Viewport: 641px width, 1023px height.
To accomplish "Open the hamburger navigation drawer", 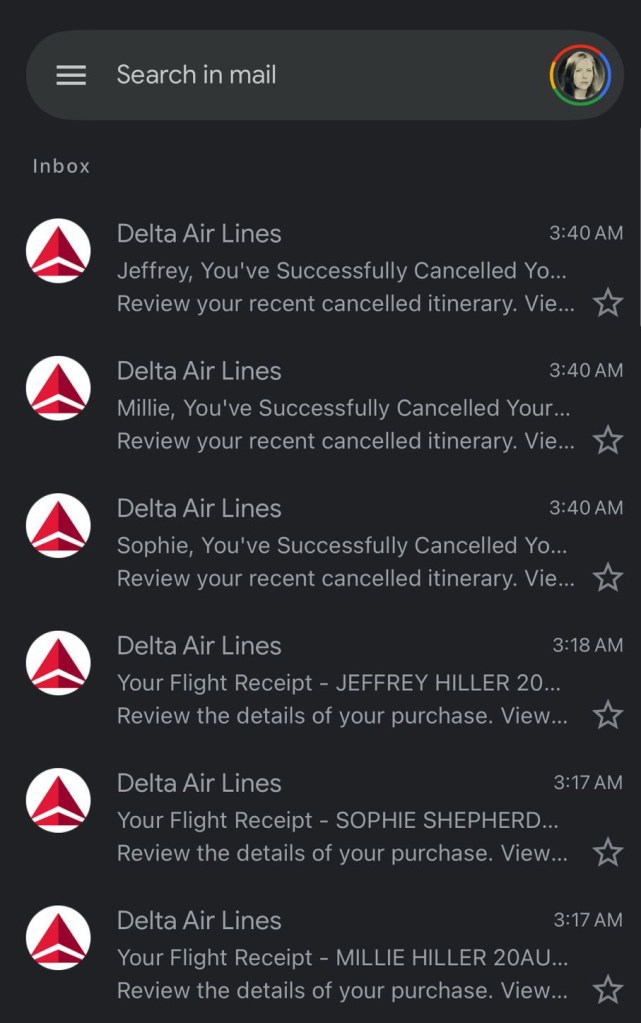I will pos(71,75).
